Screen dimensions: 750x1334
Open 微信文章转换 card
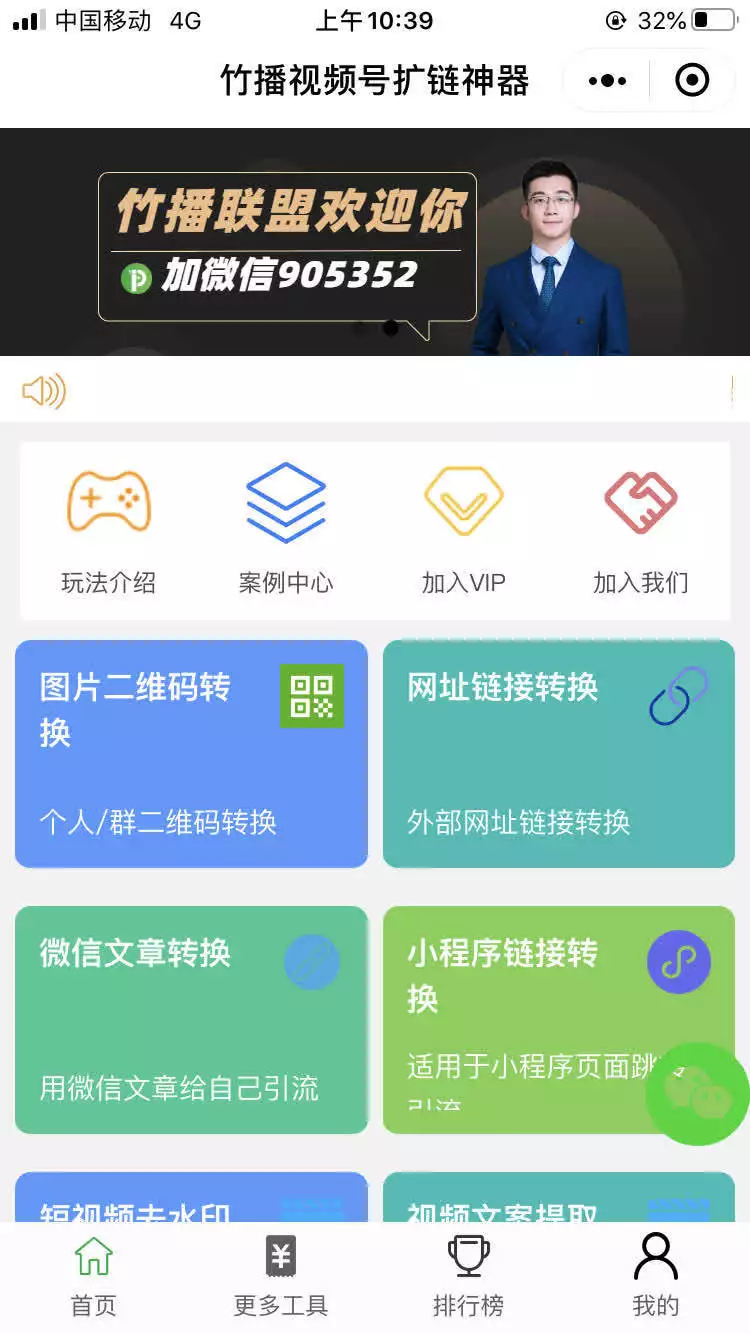tap(191, 1020)
